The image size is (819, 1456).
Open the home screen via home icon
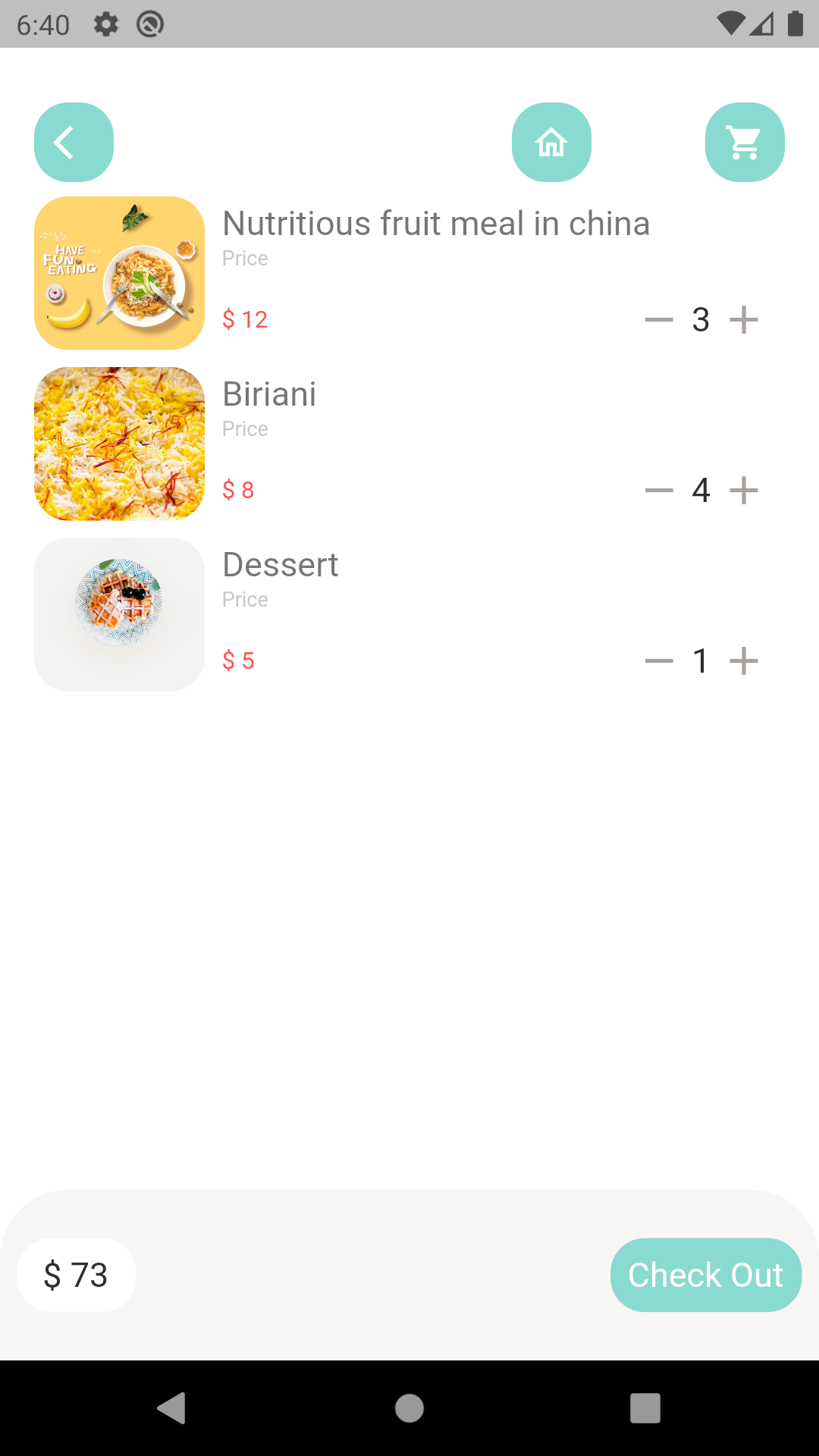551,142
